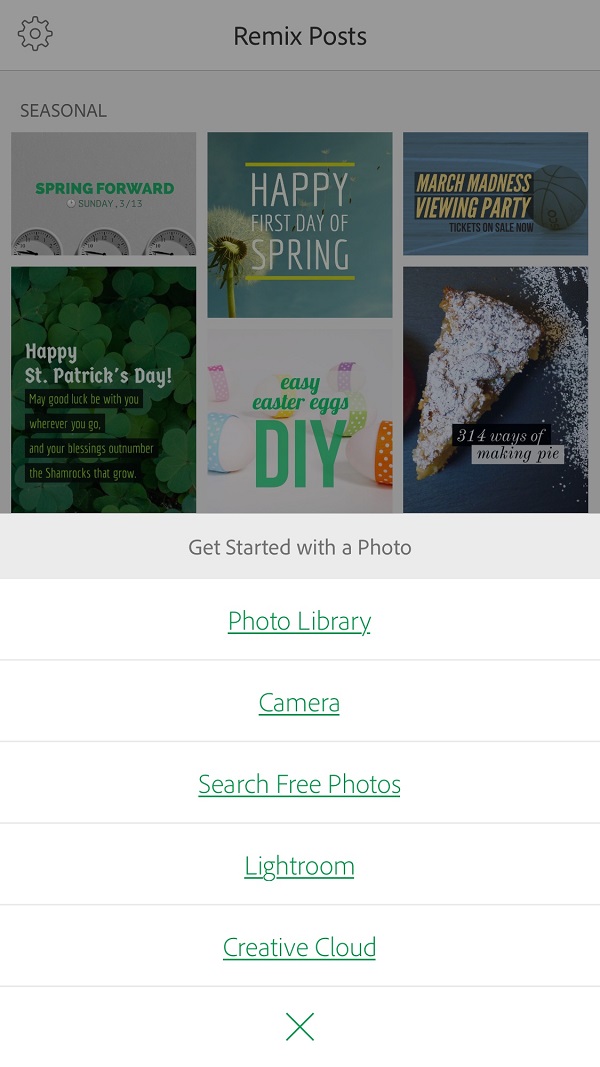Open the Spring Forward template
Screen dimensions: 600x1067
click(103, 194)
